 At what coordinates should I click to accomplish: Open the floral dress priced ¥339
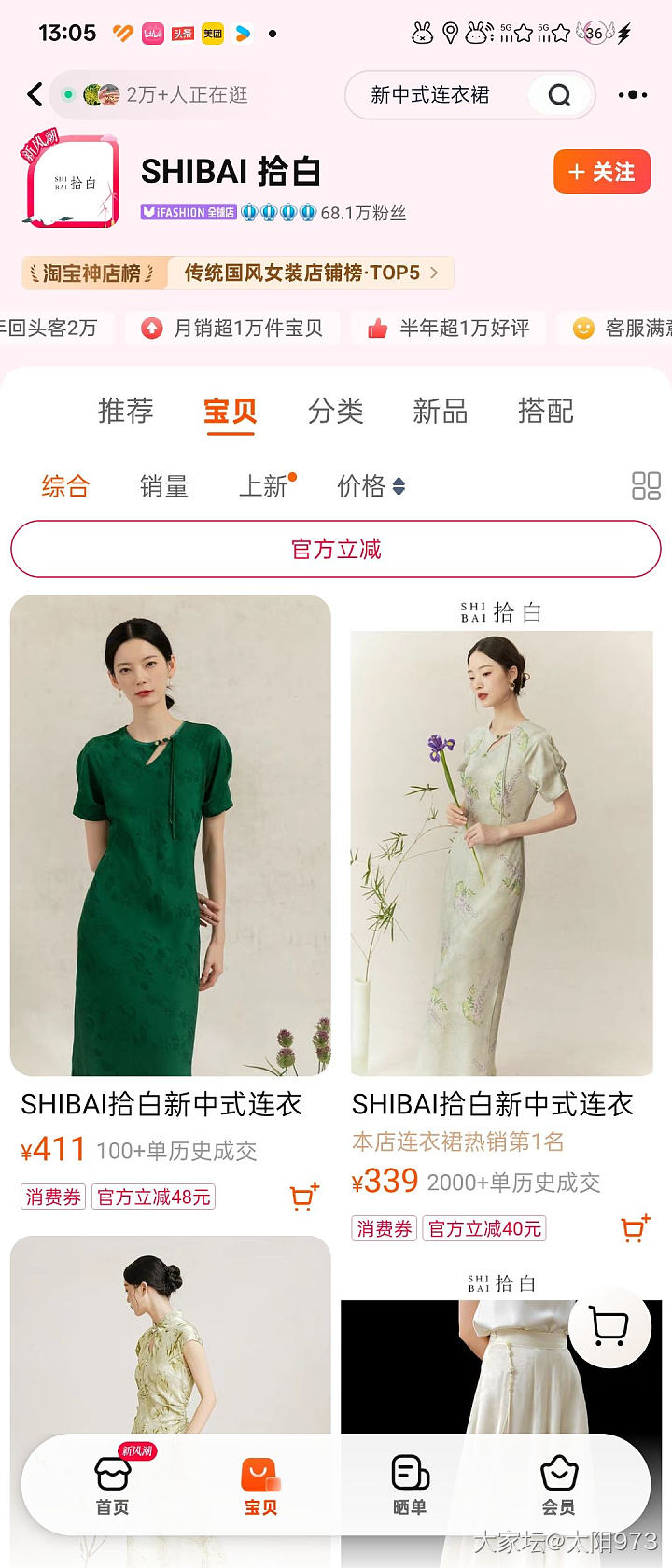(501, 849)
